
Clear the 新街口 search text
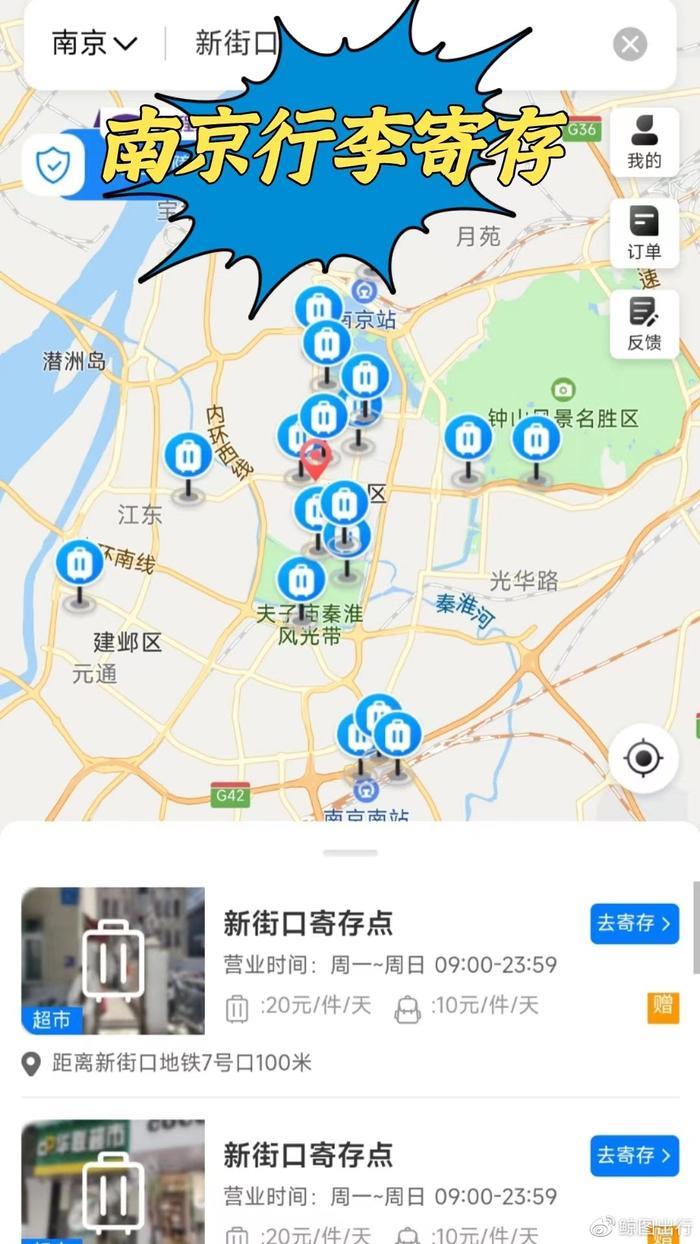(629, 45)
